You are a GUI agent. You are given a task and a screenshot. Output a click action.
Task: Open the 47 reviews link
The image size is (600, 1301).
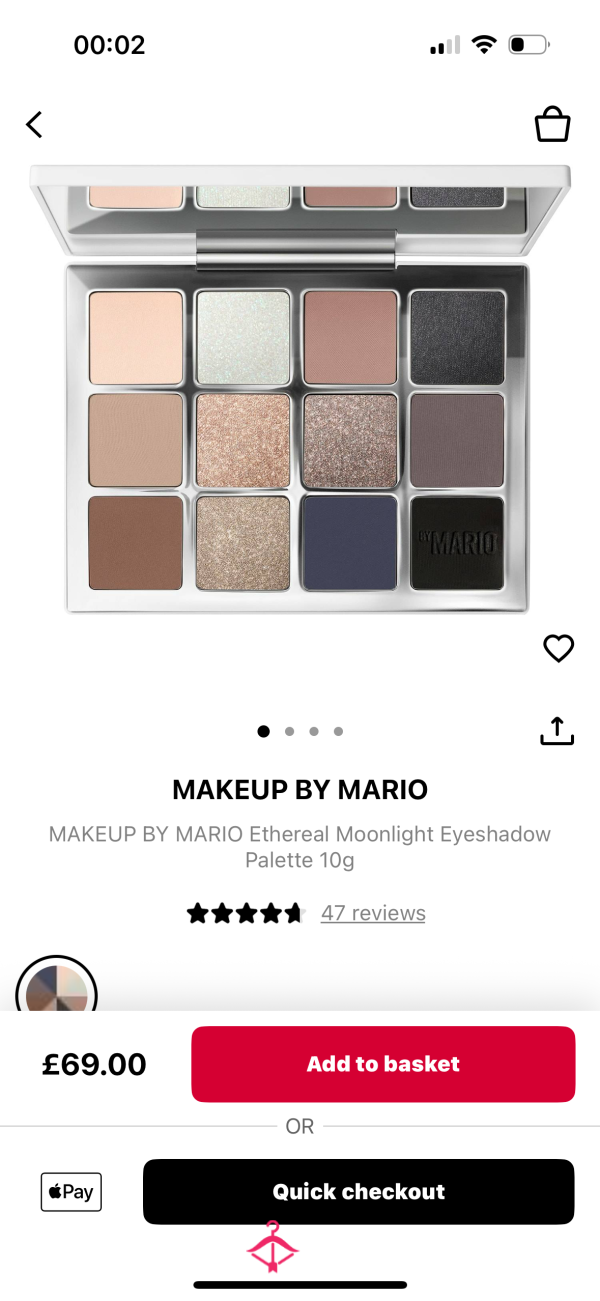373,913
